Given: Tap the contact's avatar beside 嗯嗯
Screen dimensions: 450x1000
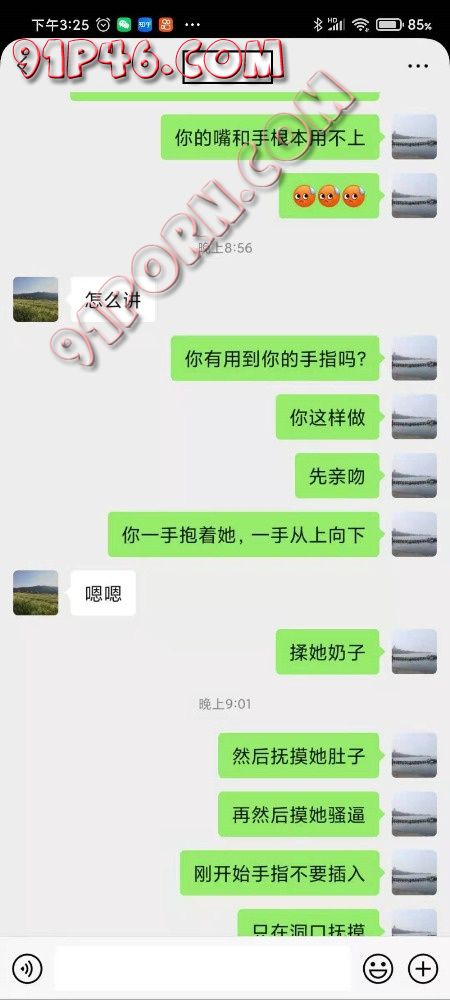Looking at the screenshot, I should click(36, 592).
